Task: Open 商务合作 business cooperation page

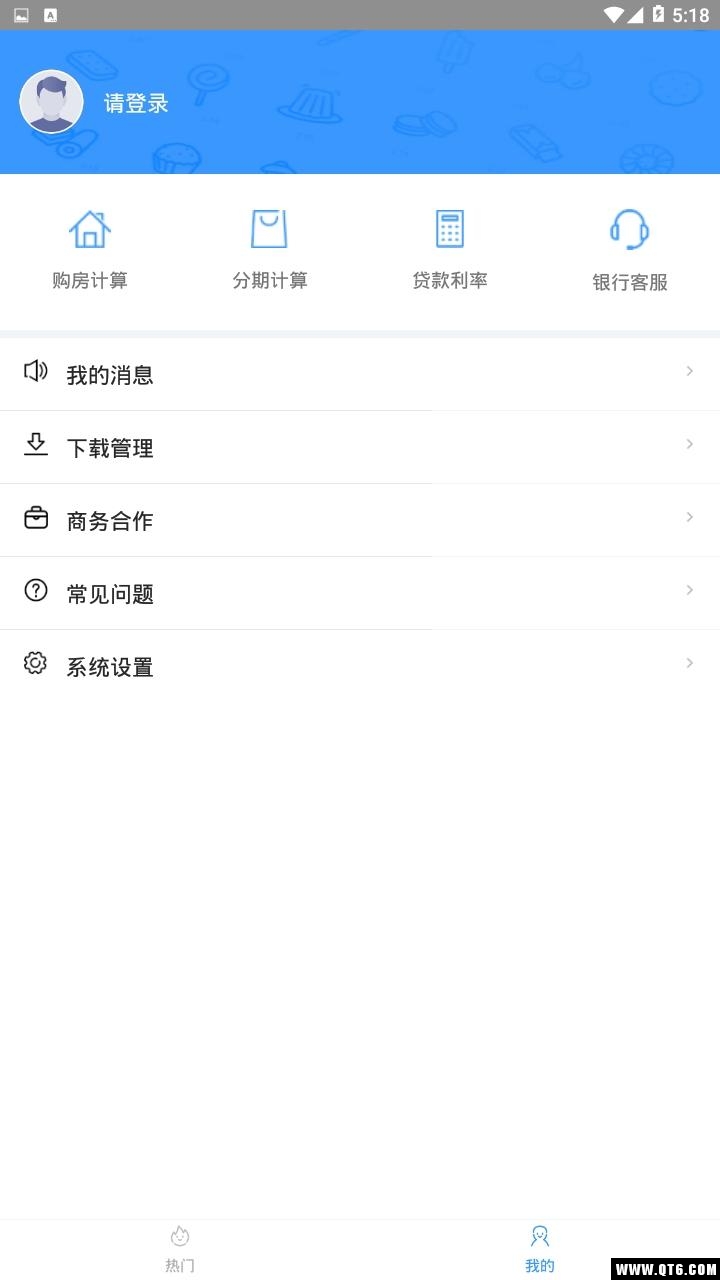Action: click(x=110, y=520)
